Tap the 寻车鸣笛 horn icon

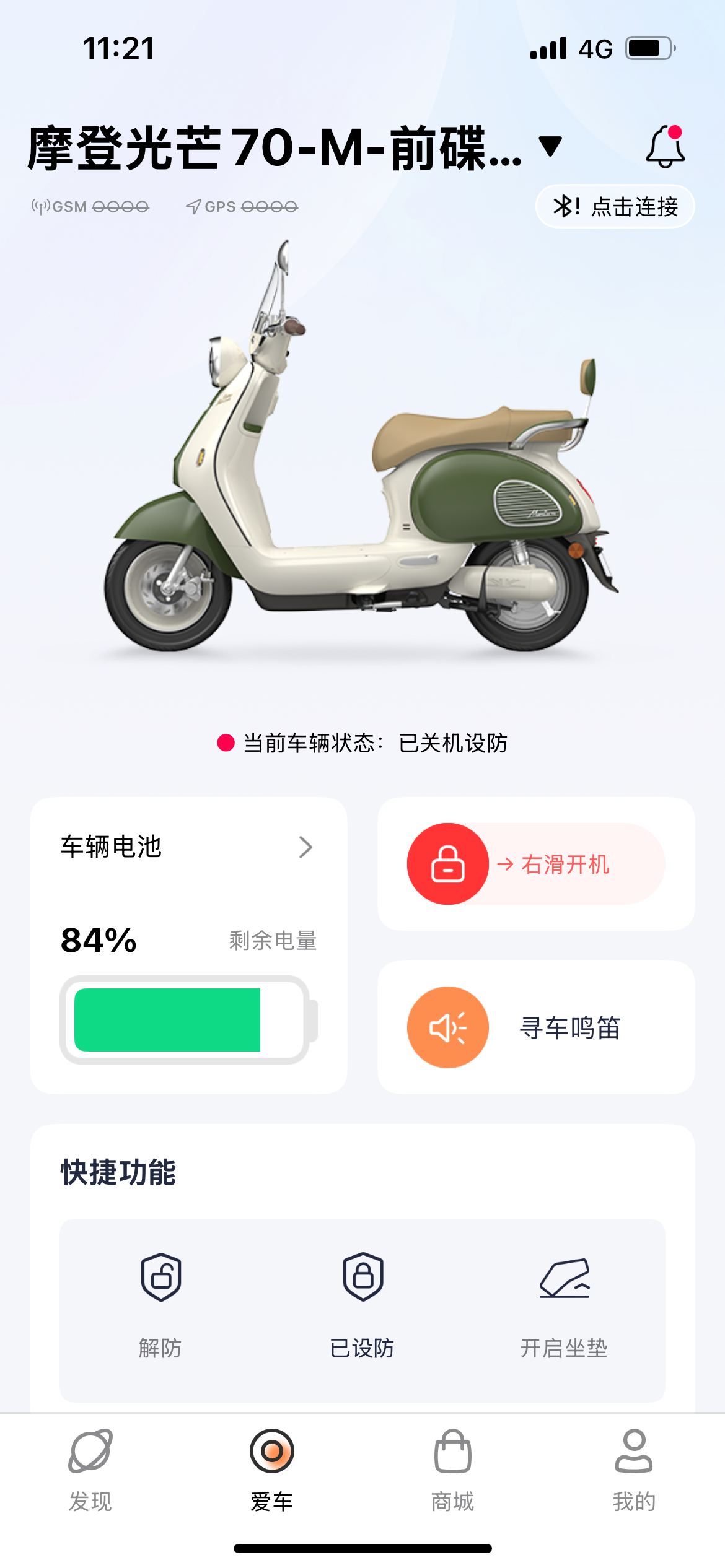coord(447,1026)
